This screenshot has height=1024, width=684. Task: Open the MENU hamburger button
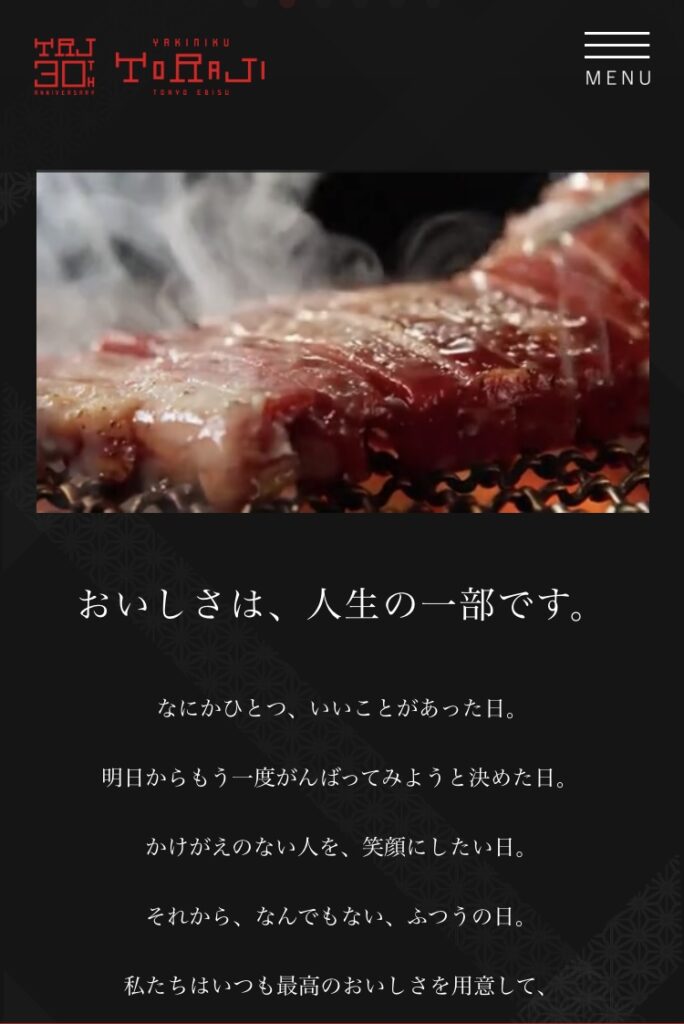(x=617, y=59)
